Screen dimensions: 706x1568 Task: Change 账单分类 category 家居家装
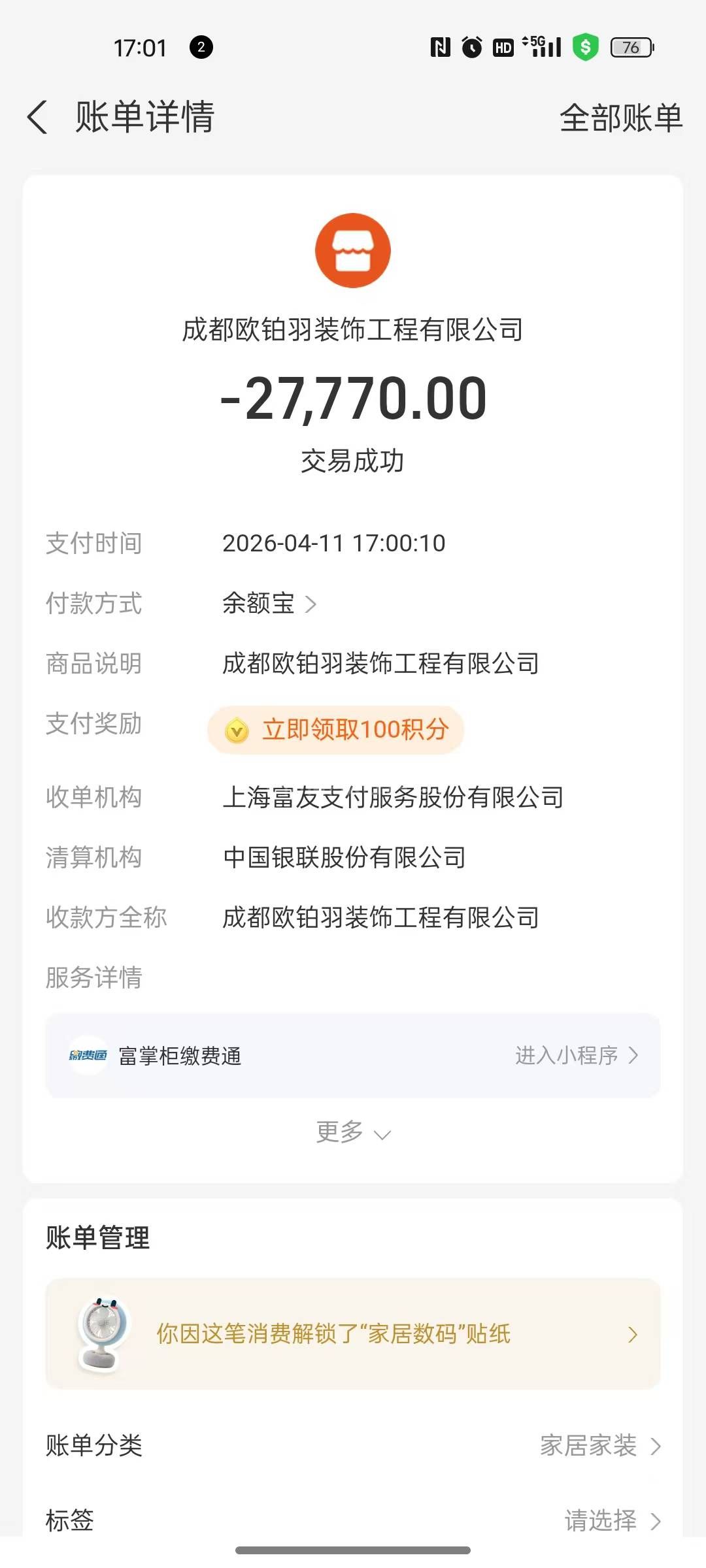tap(599, 1446)
